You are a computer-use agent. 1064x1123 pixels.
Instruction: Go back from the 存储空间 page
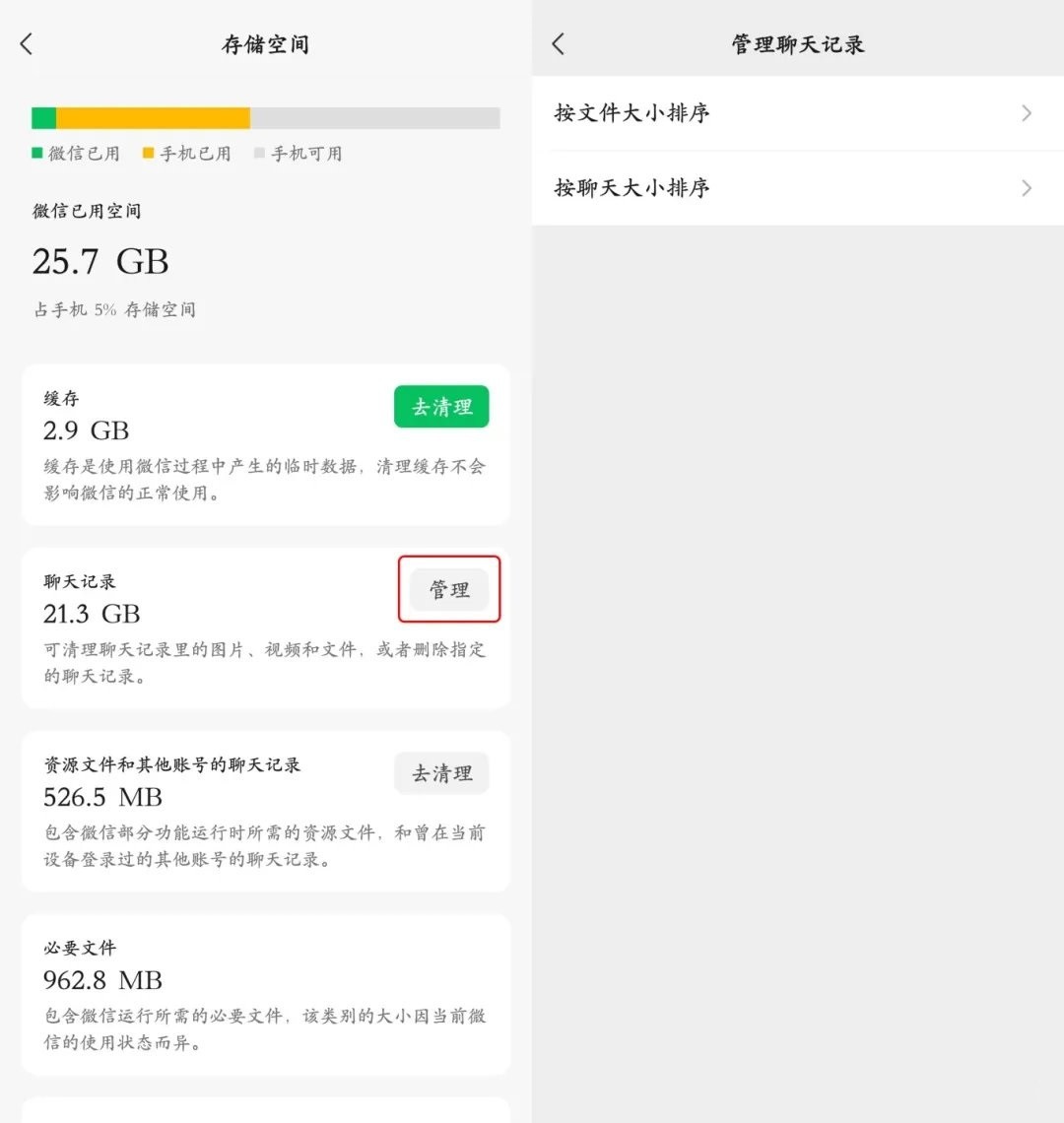tap(27, 44)
